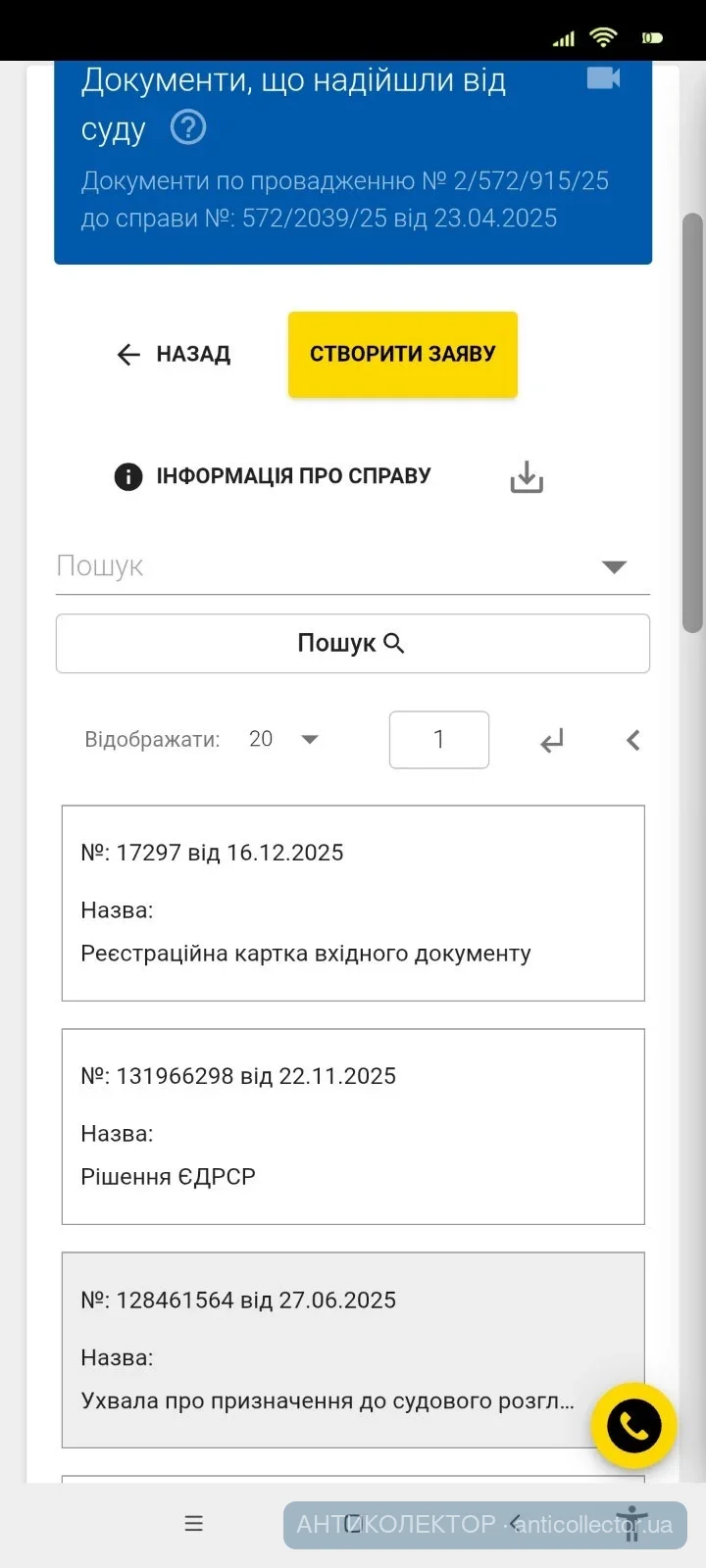
Task: Open document №128461564 Ухвала про призначення
Action: click(353, 1350)
